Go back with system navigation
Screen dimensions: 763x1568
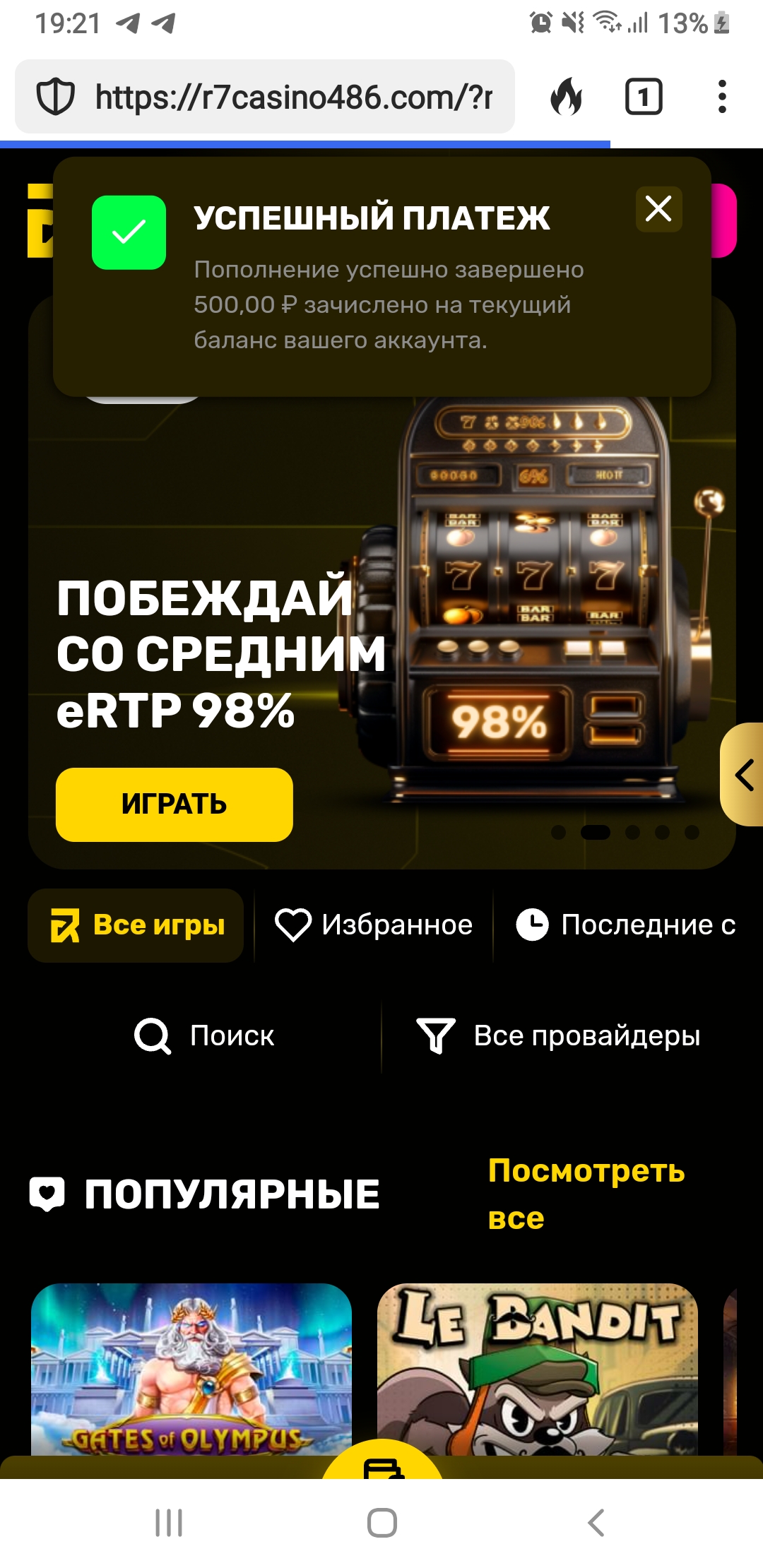(x=596, y=1523)
